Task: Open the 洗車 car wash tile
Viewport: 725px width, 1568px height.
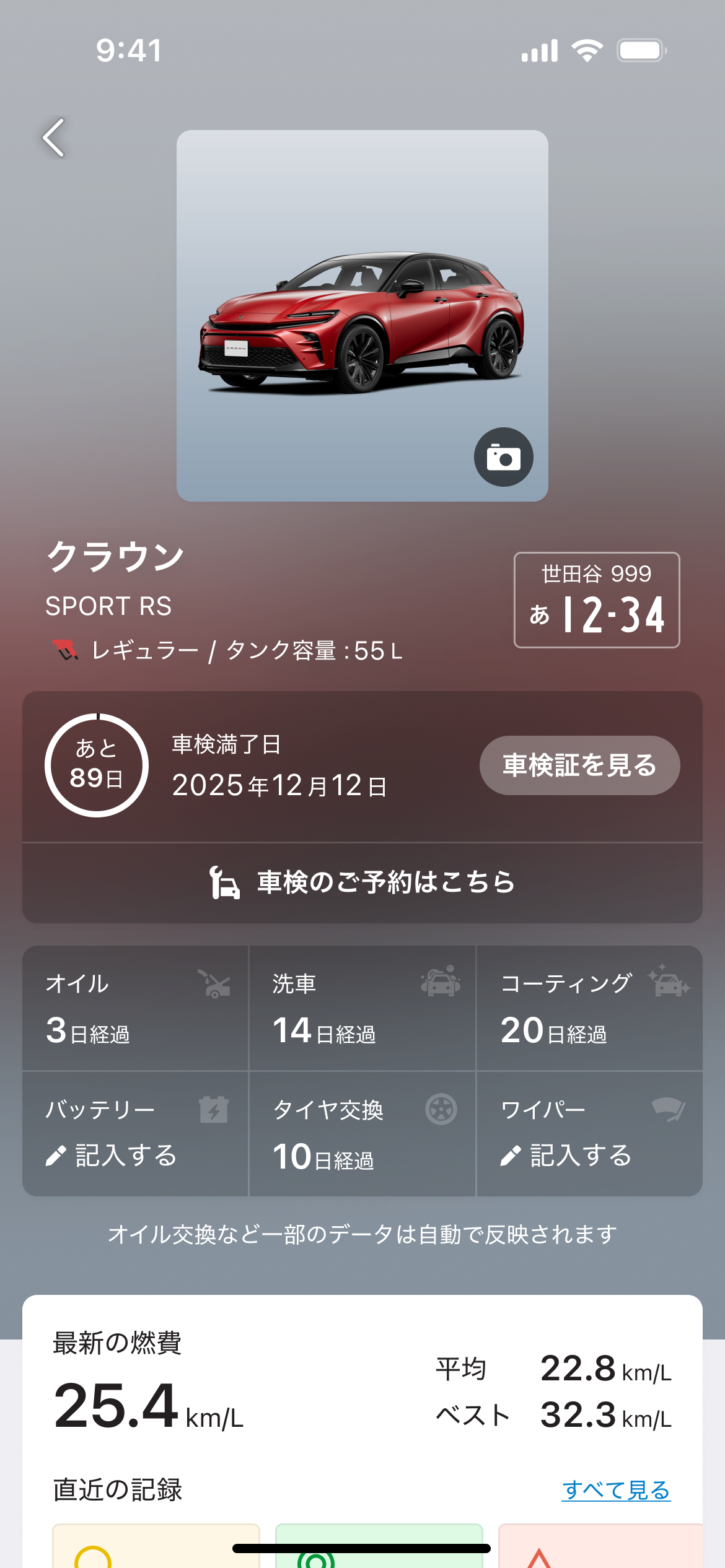Action: click(x=362, y=1008)
